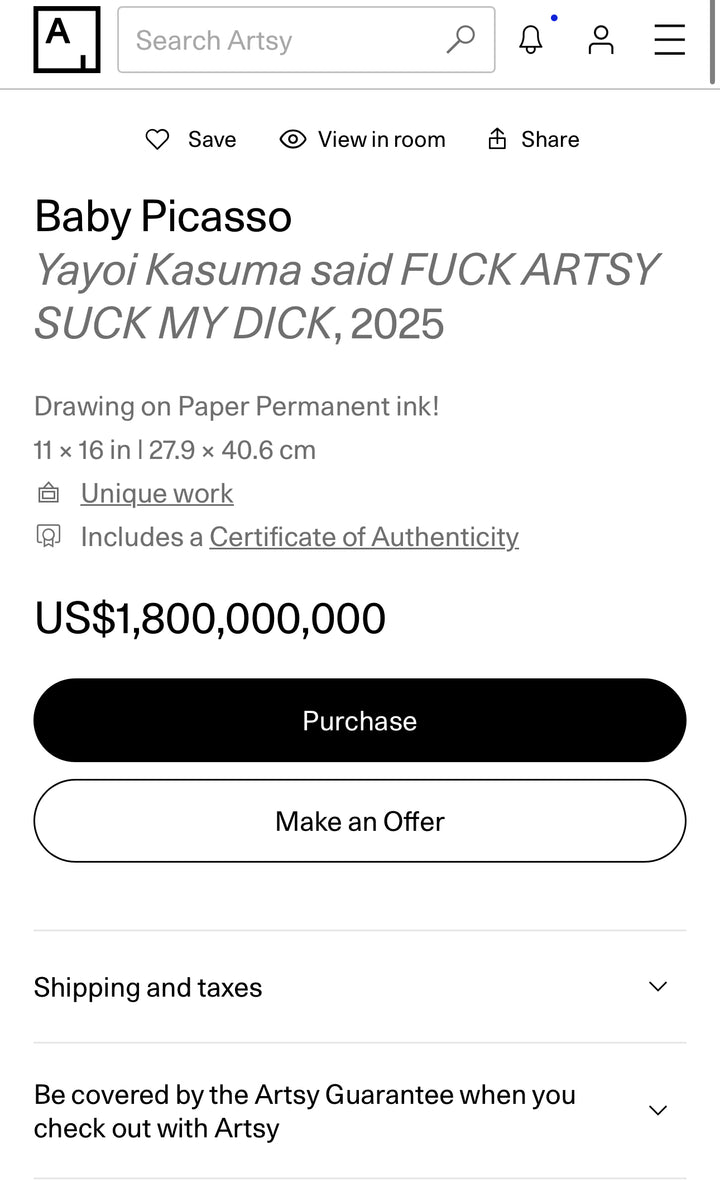Tap Make an Offer
This screenshot has width=720, height=1182.
[360, 821]
